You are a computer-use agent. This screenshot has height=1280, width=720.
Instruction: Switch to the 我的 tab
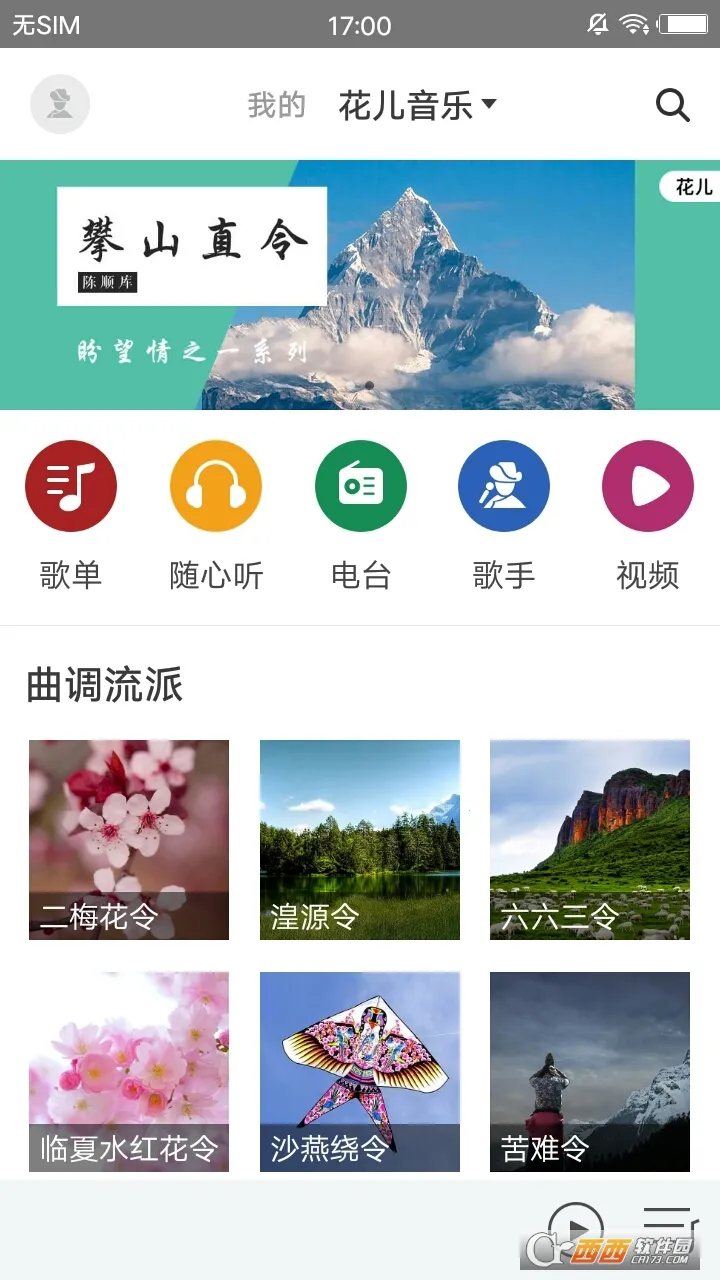coord(277,104)
